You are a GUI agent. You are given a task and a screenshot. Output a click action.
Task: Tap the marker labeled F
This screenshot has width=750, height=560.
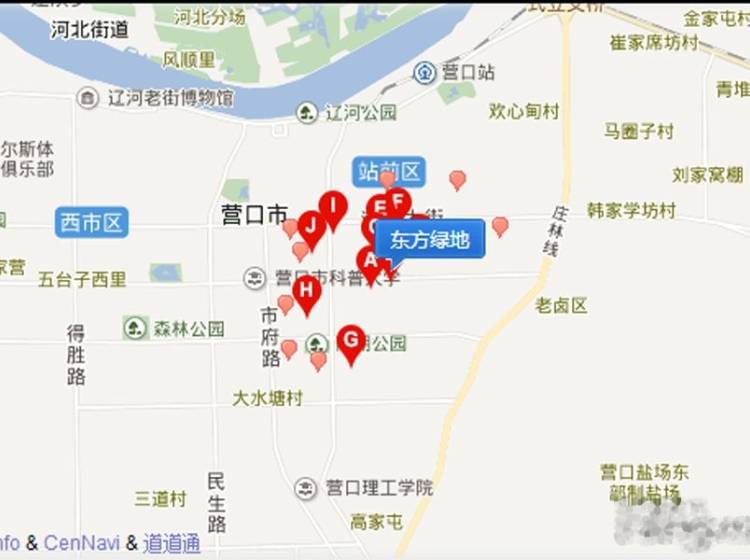click(399, 201)
